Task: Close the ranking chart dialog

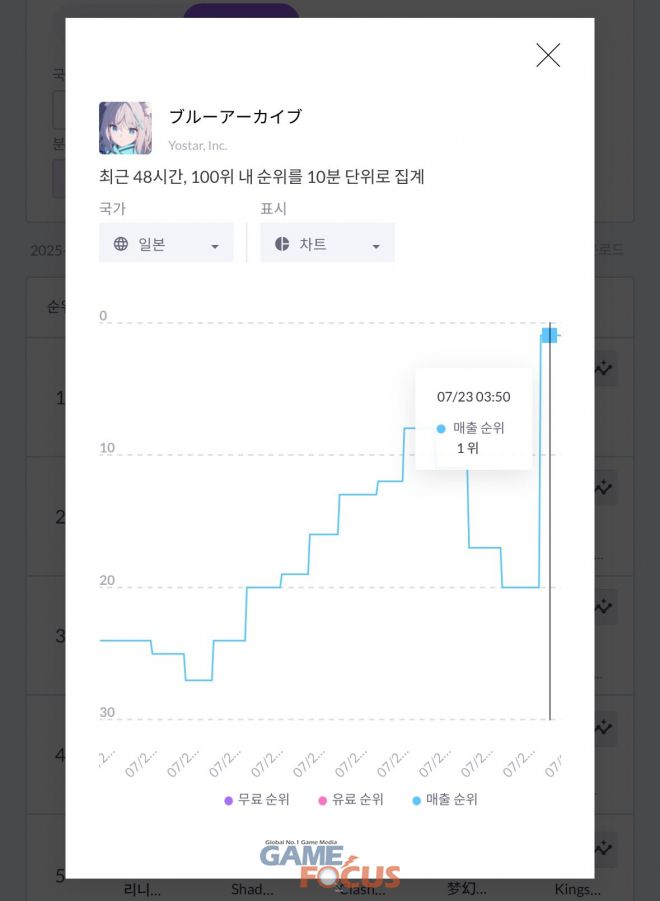Action: 548,56
